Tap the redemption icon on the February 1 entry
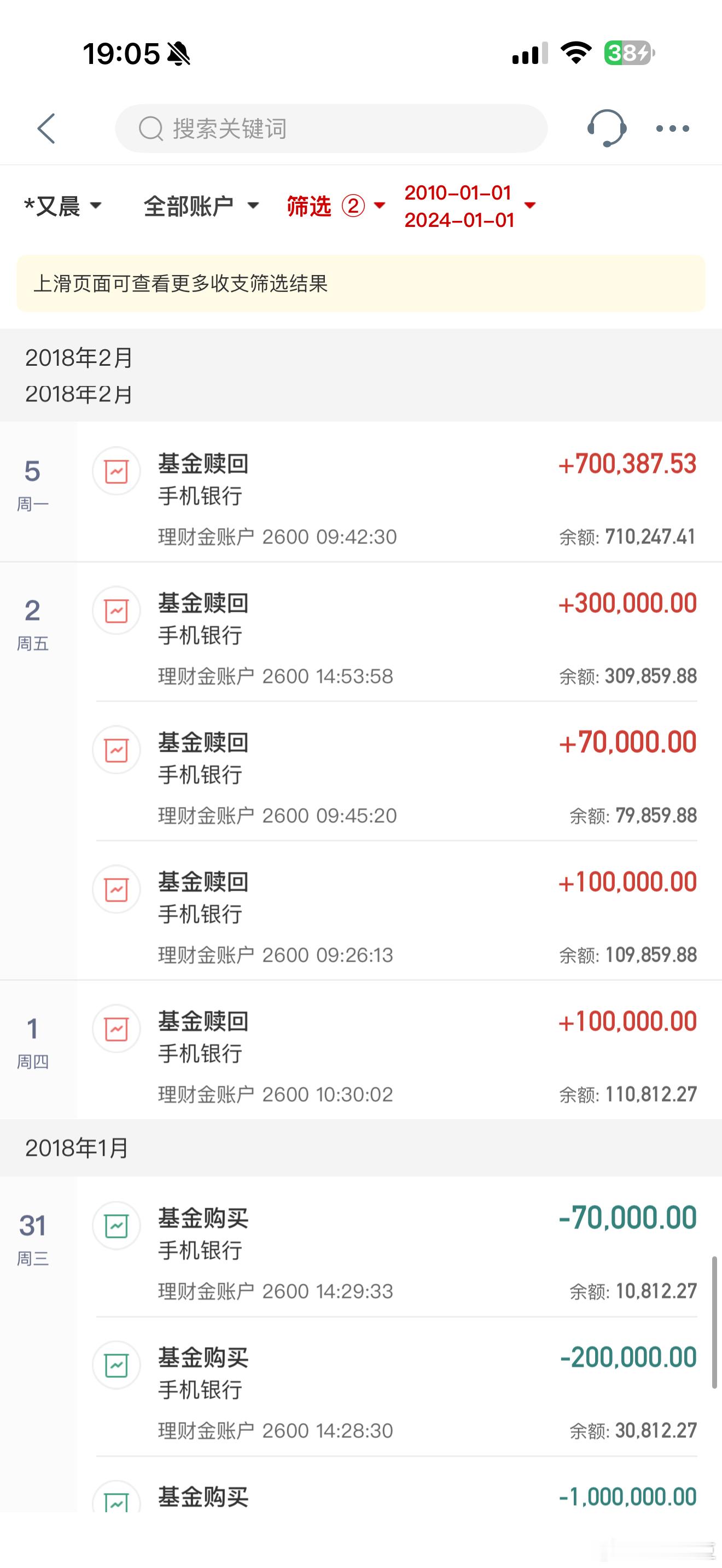722x1568 pixels. click(117, 1029)
